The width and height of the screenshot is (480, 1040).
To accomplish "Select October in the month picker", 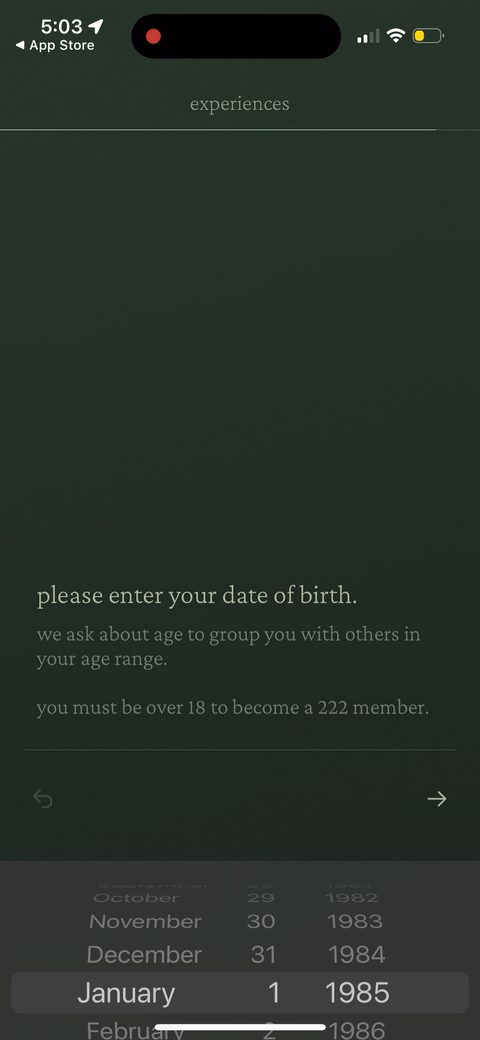I will pyautogui.click(x=136, y=898).
